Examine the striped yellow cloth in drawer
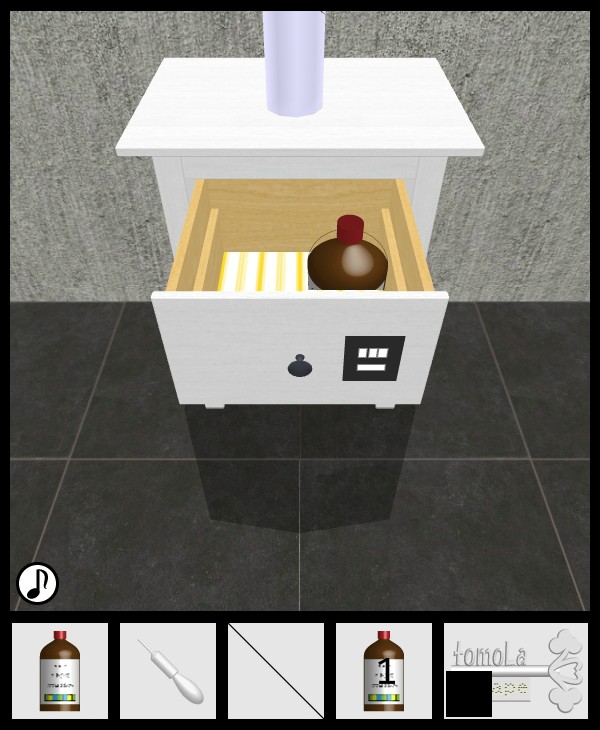This screenshot has height=730, width=600. (x=262, y=271)
